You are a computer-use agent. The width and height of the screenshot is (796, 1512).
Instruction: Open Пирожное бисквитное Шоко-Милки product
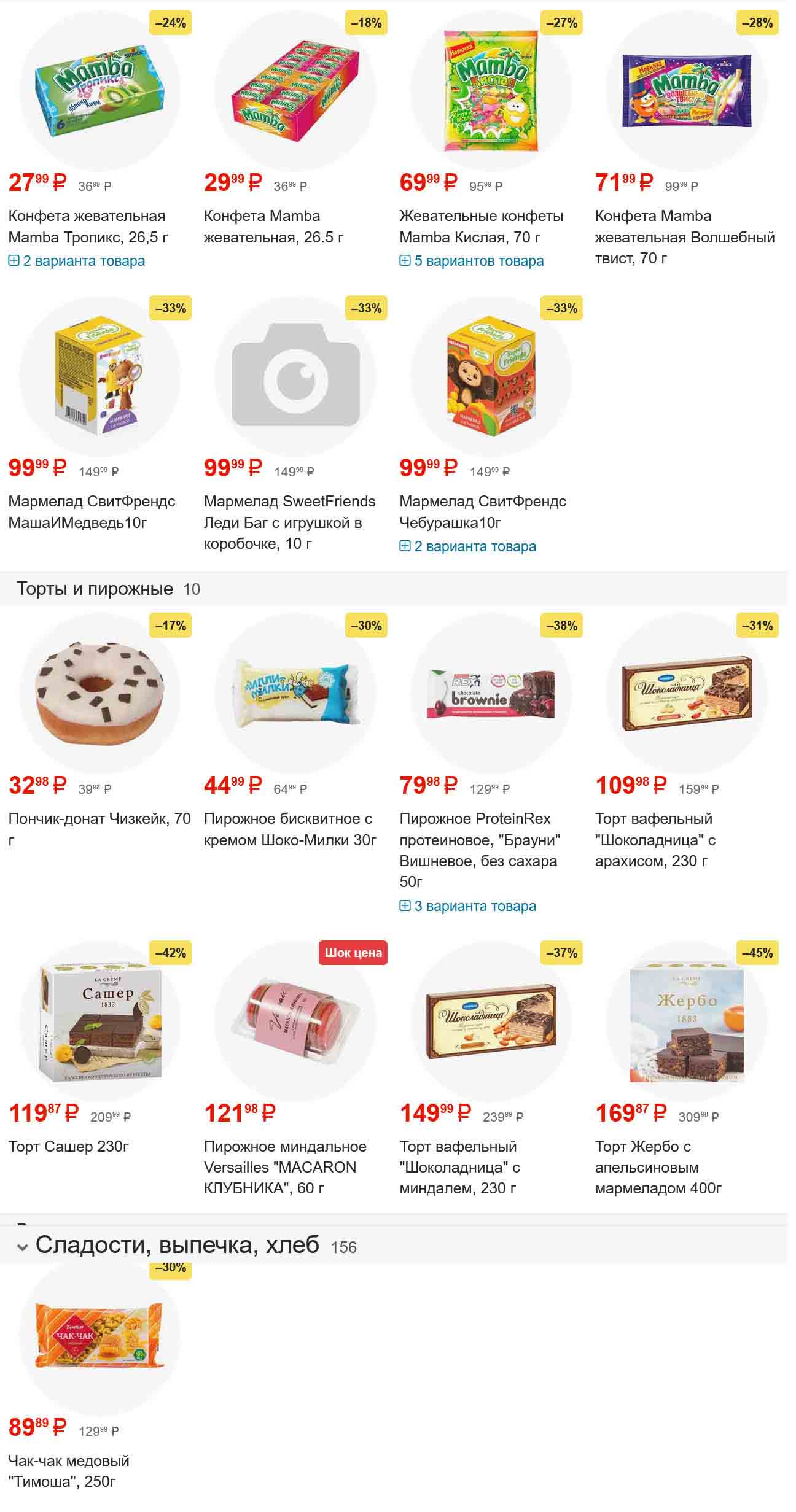(x=289, y=829)
